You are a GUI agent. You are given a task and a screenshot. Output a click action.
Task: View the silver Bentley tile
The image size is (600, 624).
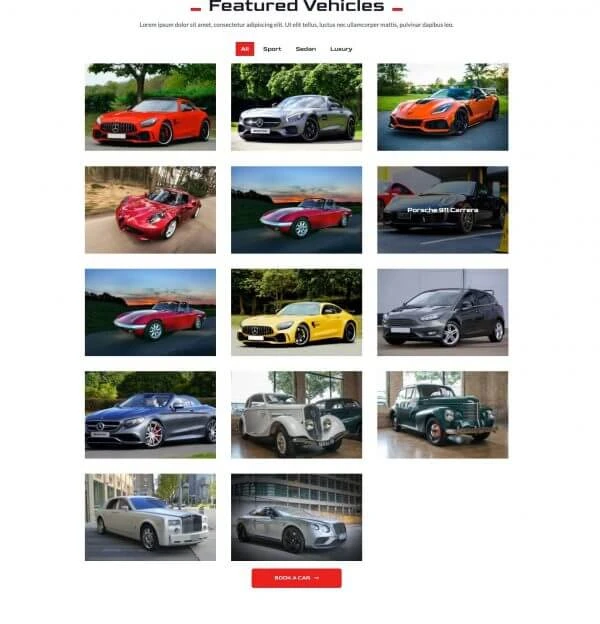[x=296, y=517]
